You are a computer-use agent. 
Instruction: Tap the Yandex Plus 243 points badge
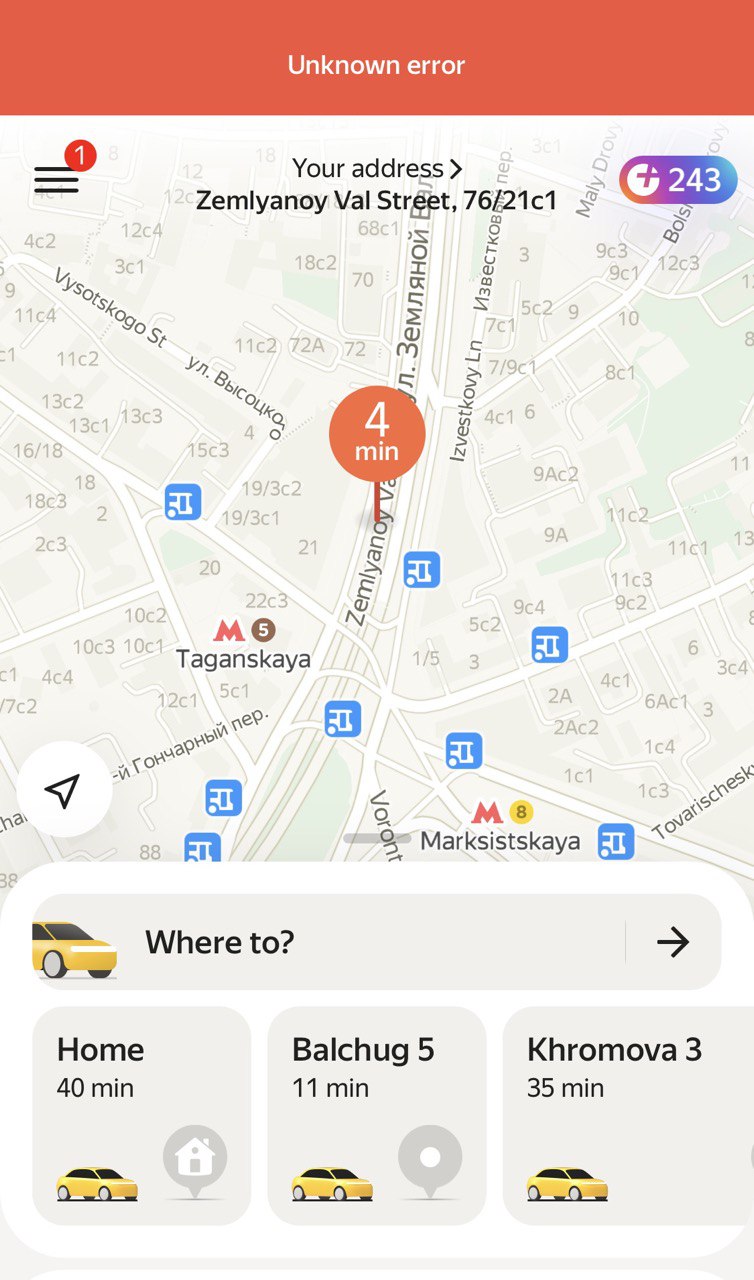point(678,180)
